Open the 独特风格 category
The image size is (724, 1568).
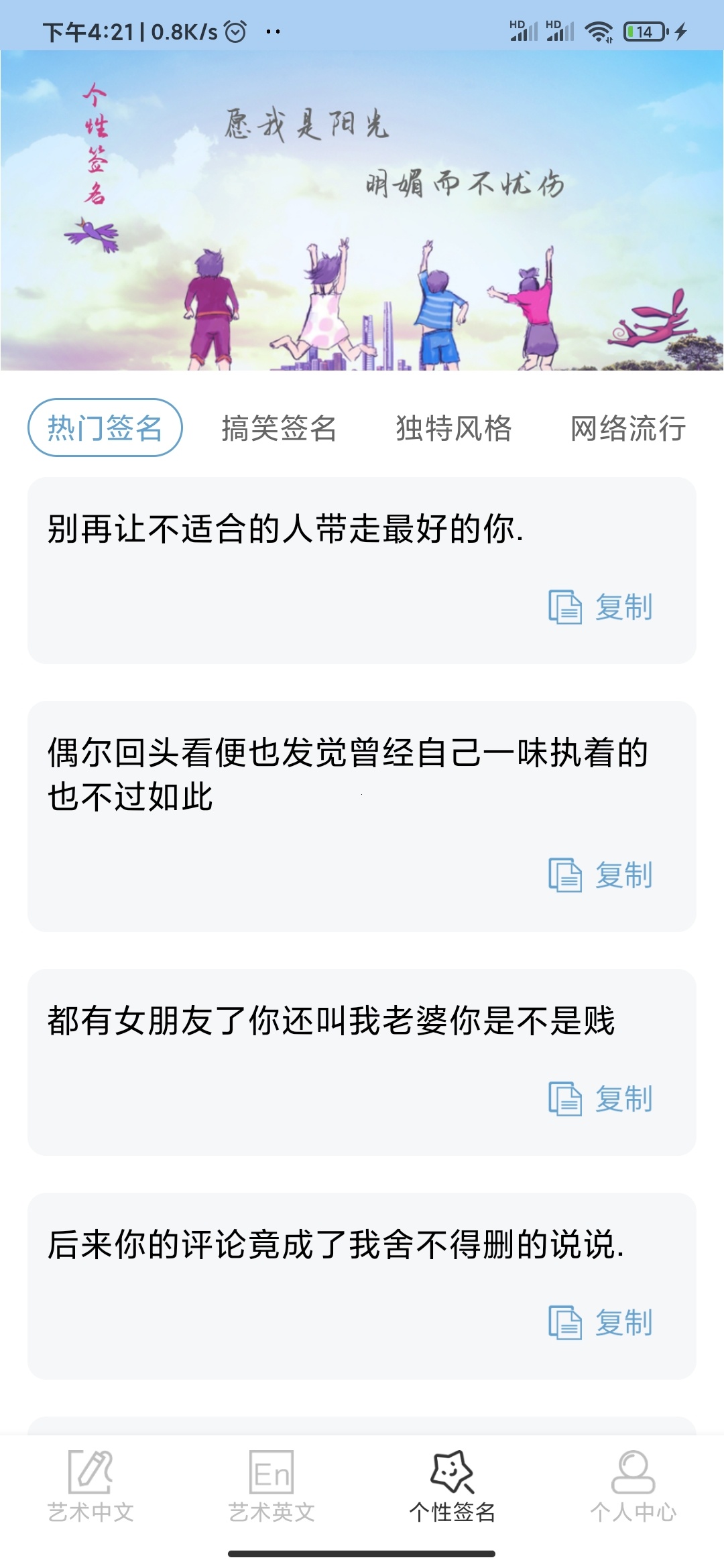454,428
